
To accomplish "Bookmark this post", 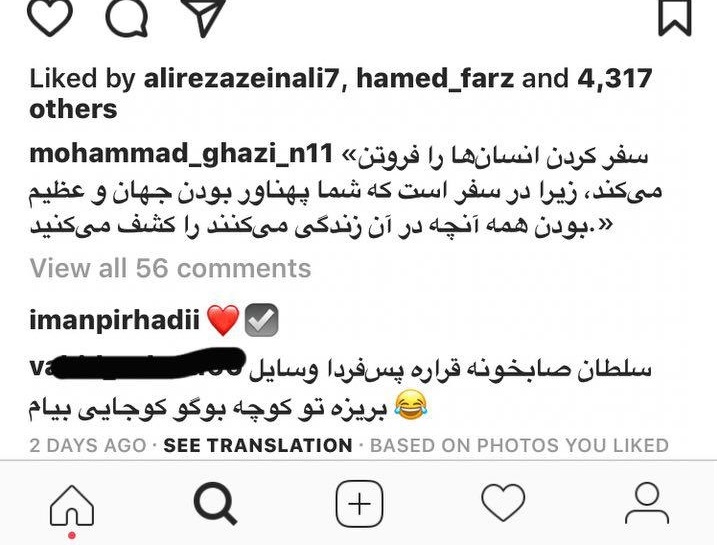I will point(675,15).
